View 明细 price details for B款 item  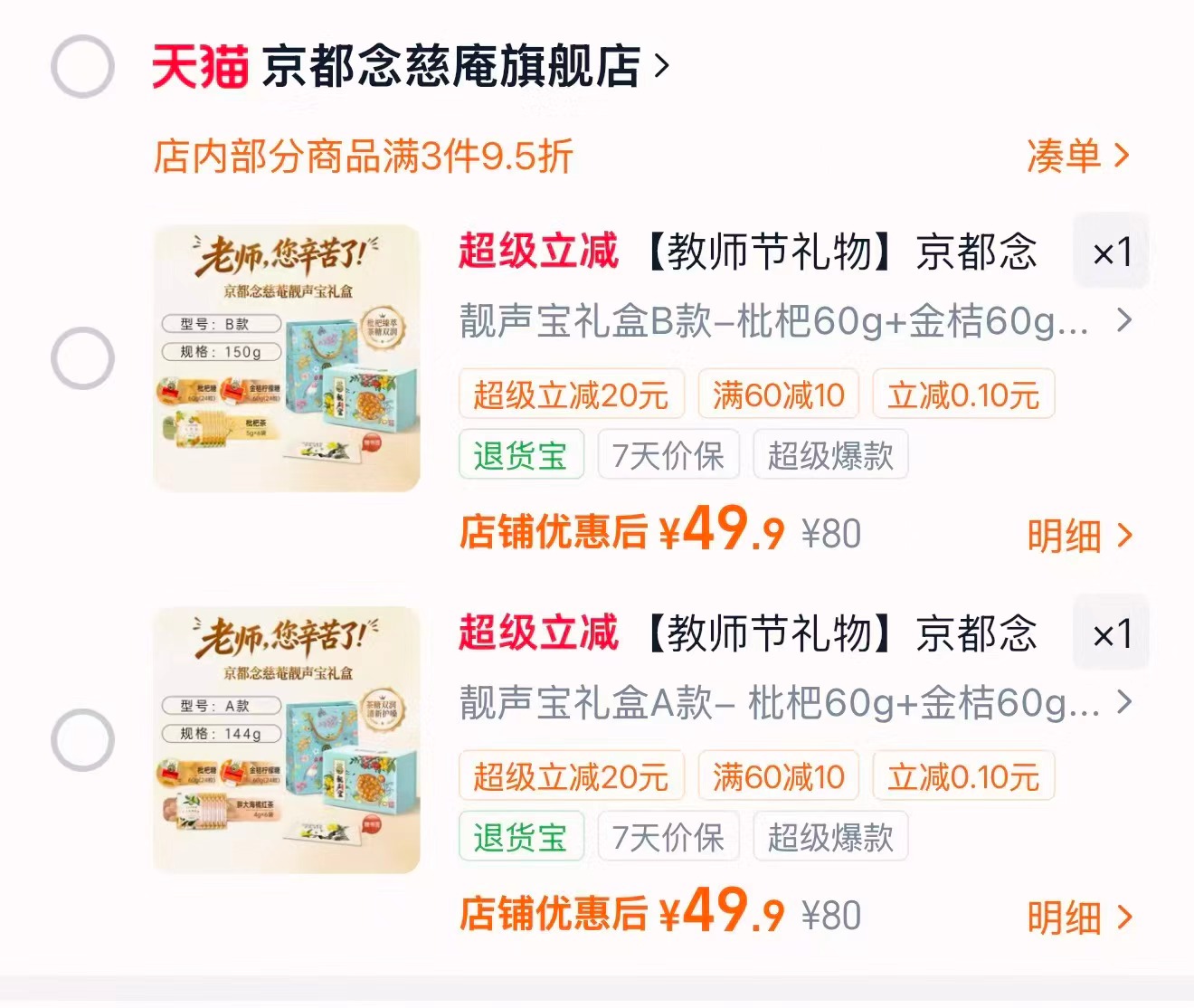[1079, 536]
